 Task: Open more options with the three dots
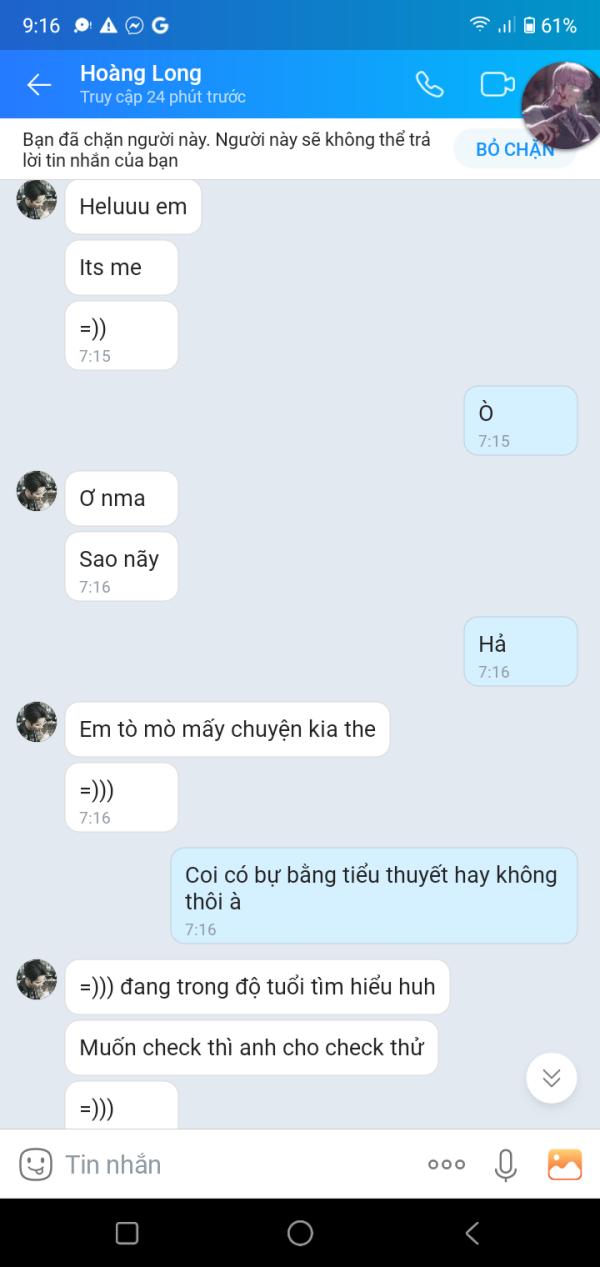[x=446, y=1164]
